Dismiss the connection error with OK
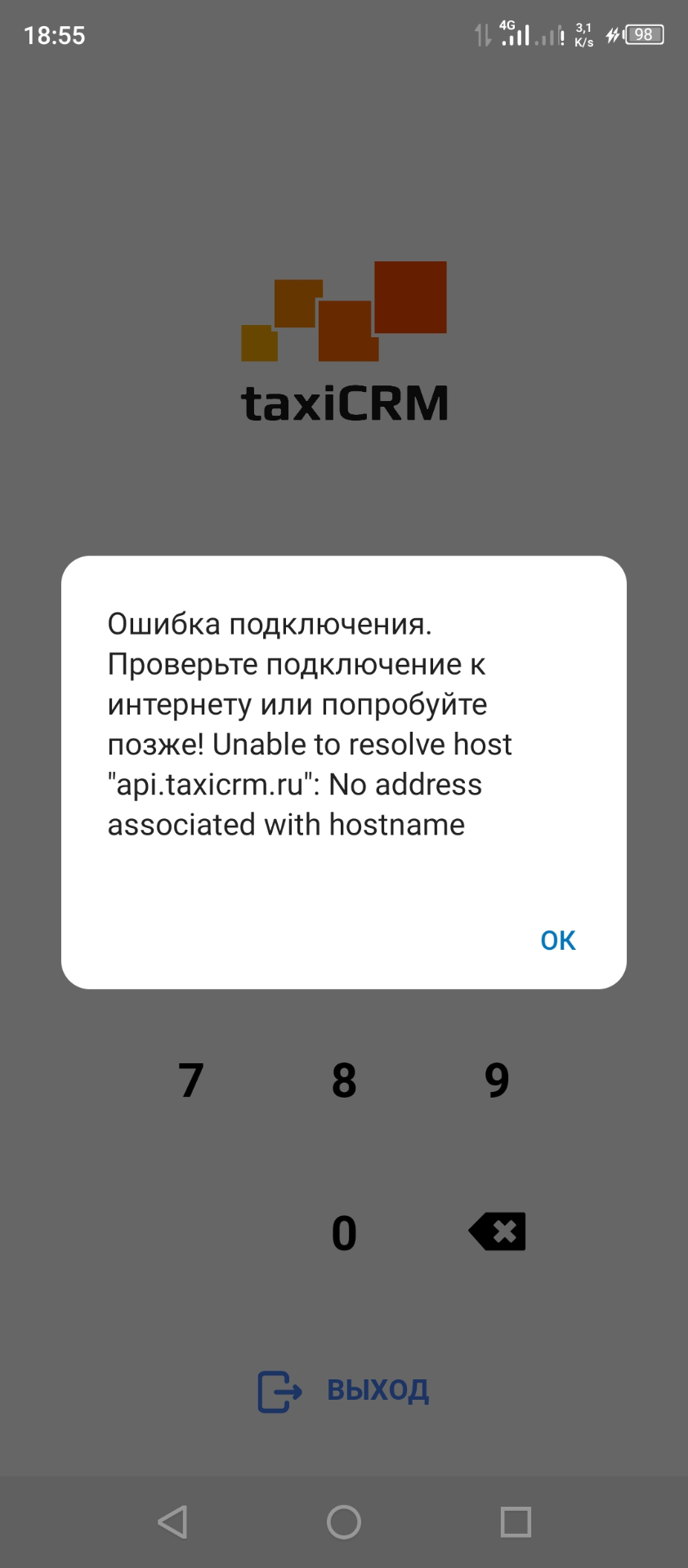The image size is (688, 1568). point(558,940)
